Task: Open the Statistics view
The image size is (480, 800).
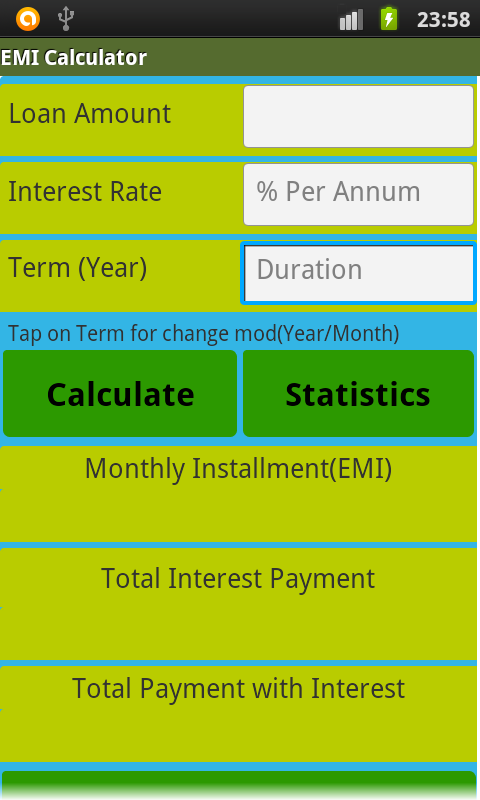Action: [358, 393]
